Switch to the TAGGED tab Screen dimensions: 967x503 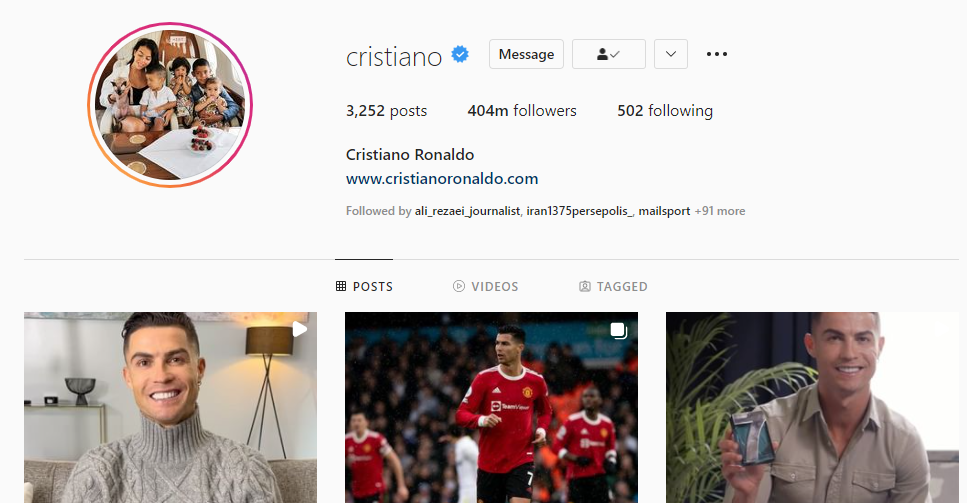point(613,286)
